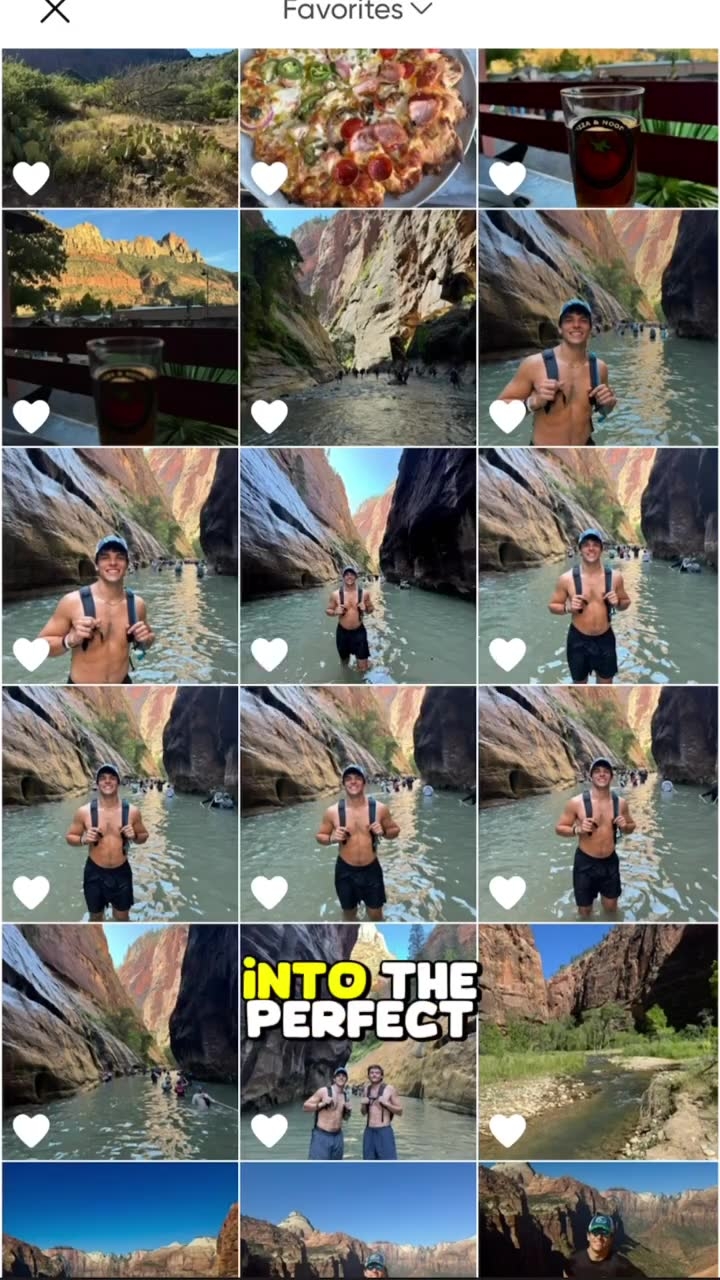Image resolution: width=720 pixels, height=1280 pixels.
Task: Remove heart from the grassy riverbank photo
Action: (x=507, y=1130)
